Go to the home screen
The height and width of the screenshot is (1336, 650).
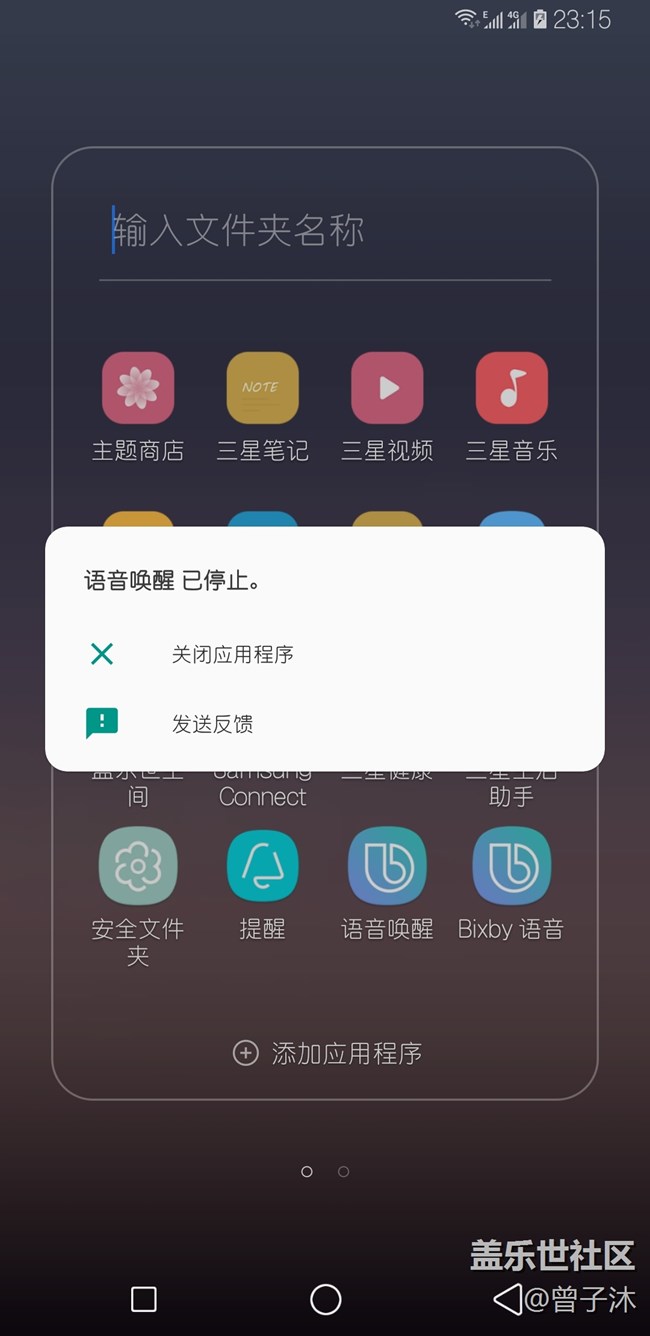click(x=326, y=1299)
